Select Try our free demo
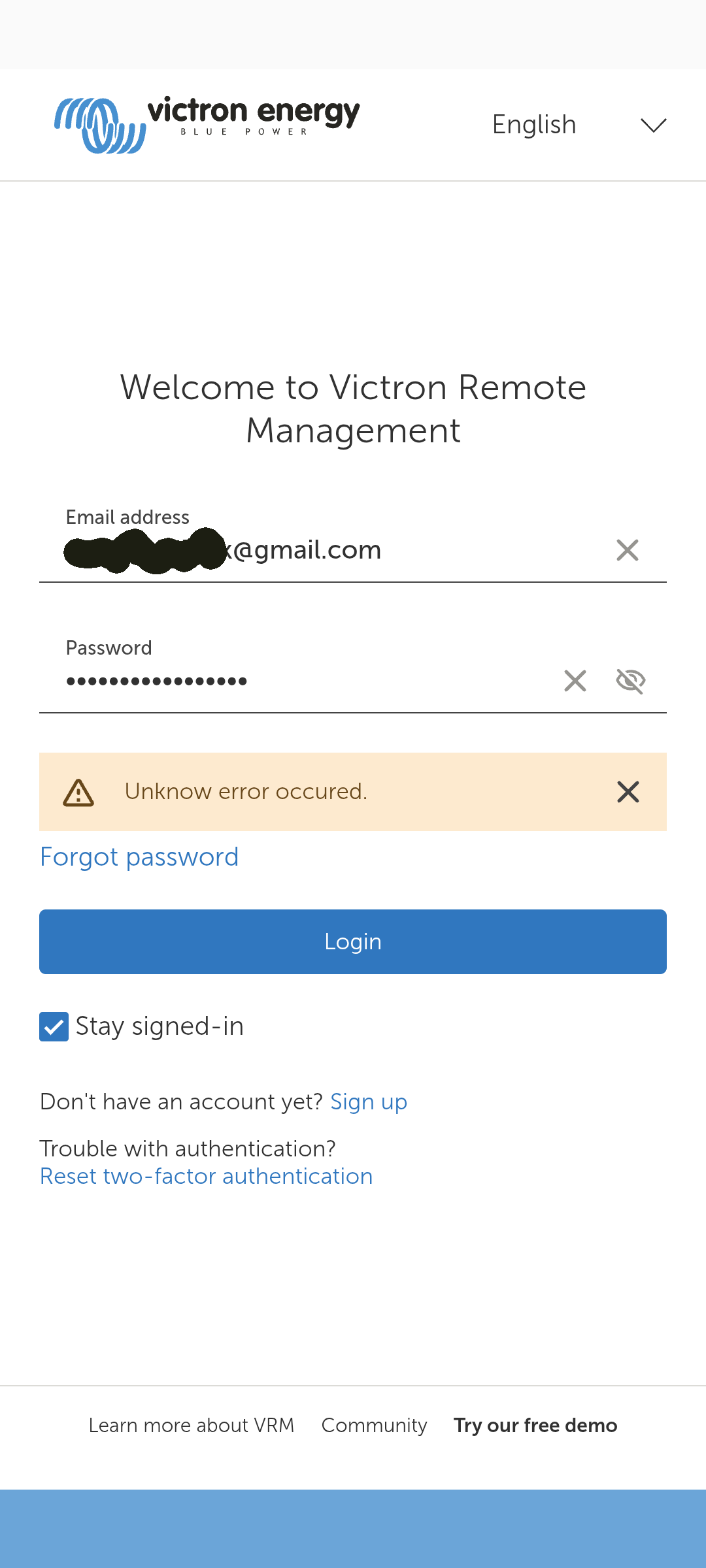The height and width of the screenshot is (1568, 706). [535, 1425]
